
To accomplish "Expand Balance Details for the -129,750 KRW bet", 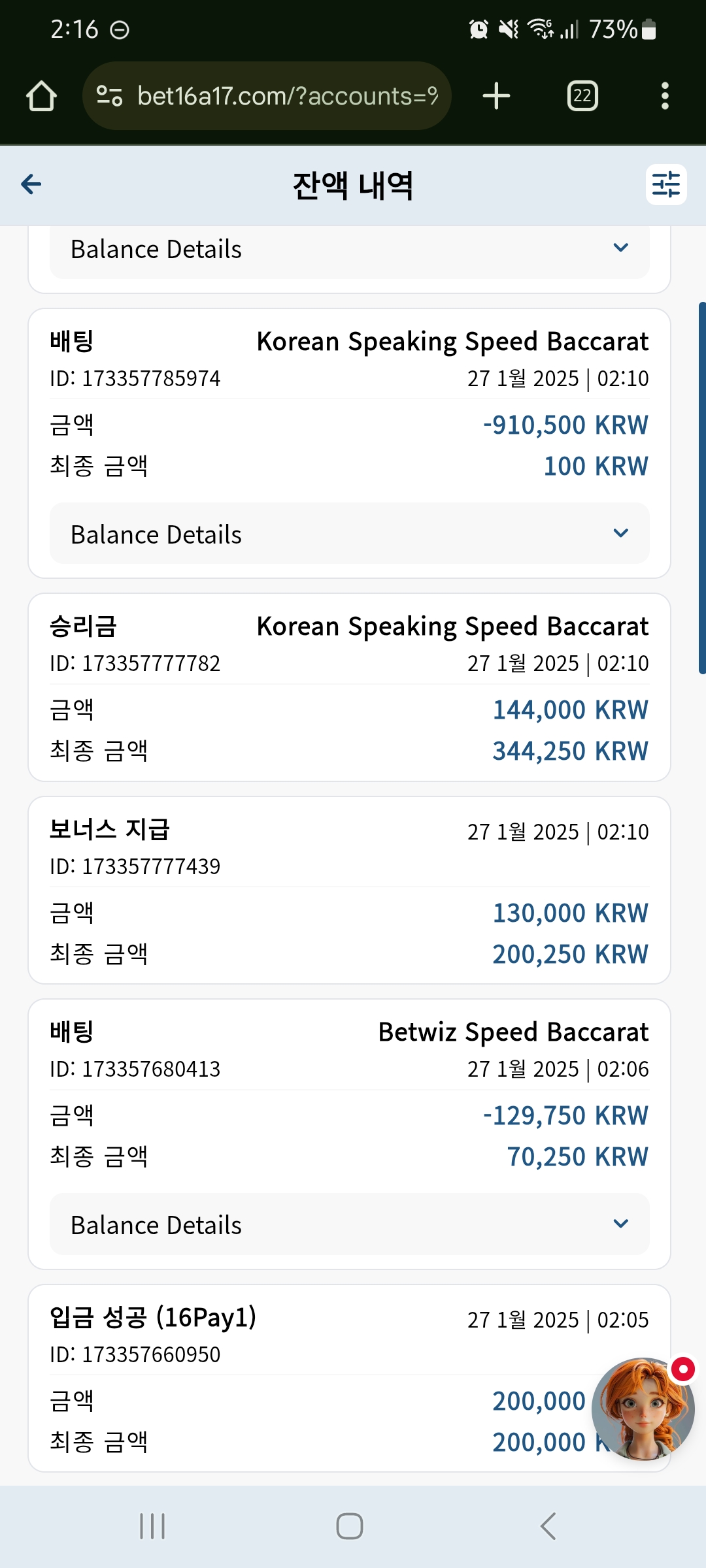I will [x=350, y=1224].
